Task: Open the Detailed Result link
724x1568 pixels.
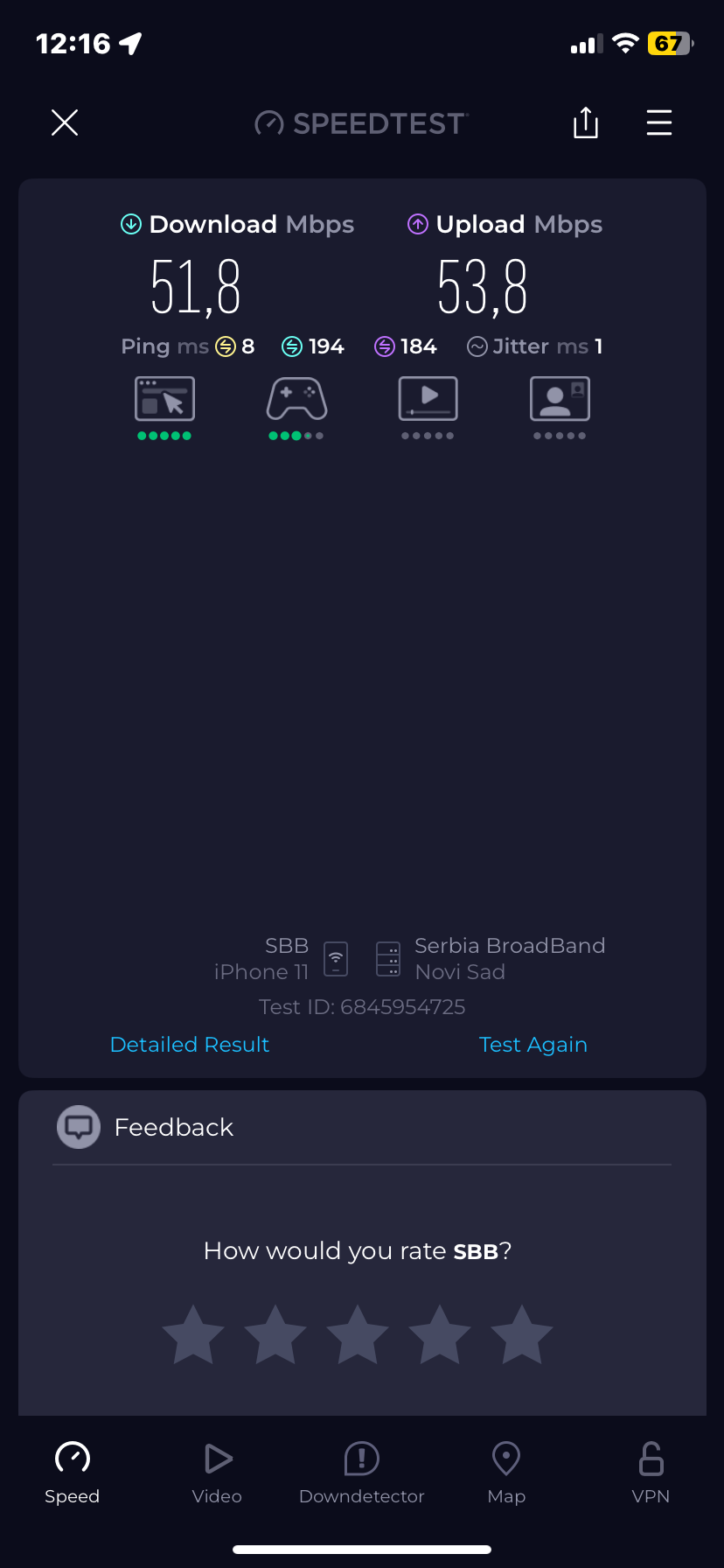Action: tap(190, 1045)
